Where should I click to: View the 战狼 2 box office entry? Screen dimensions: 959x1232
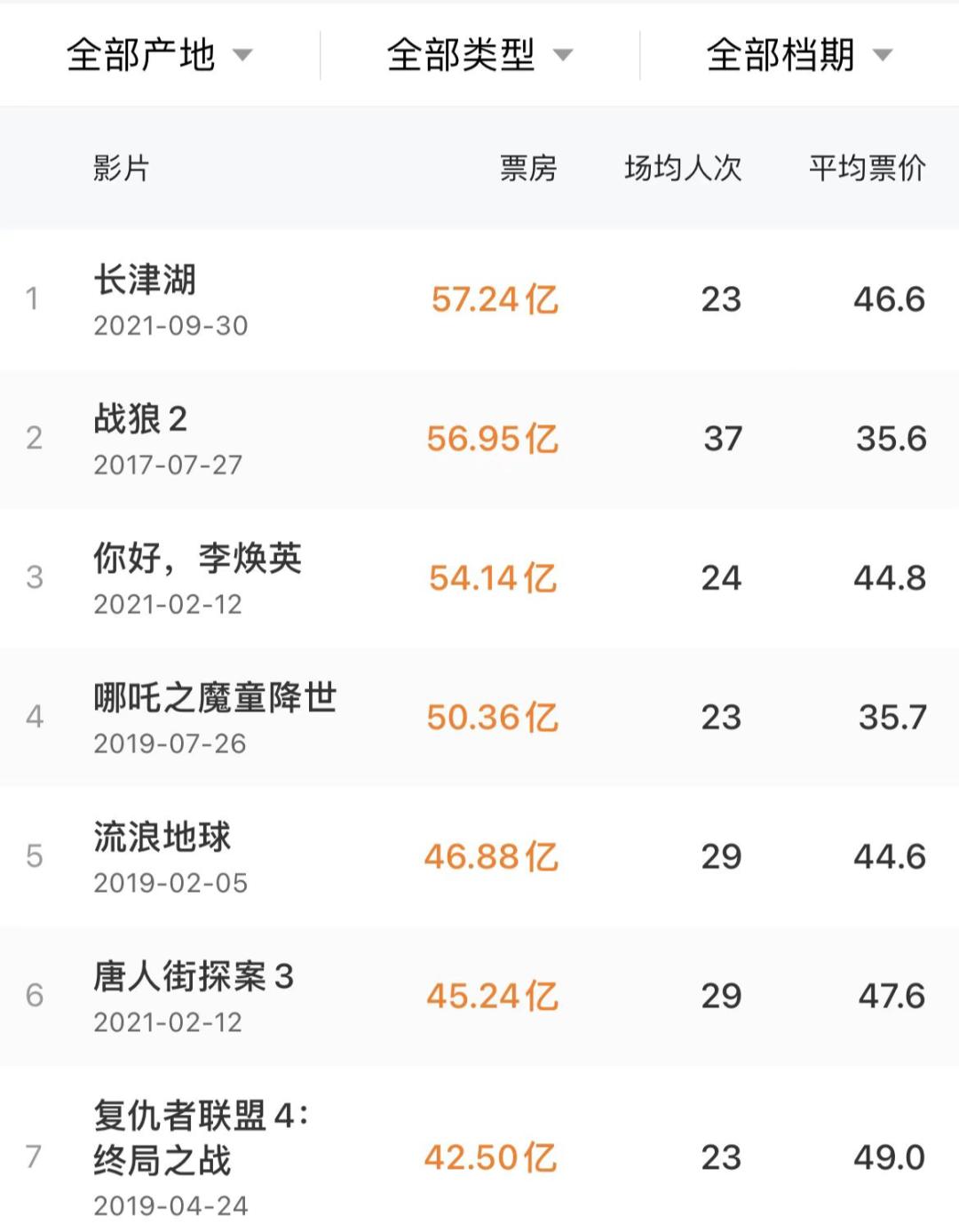click(140, 419)
